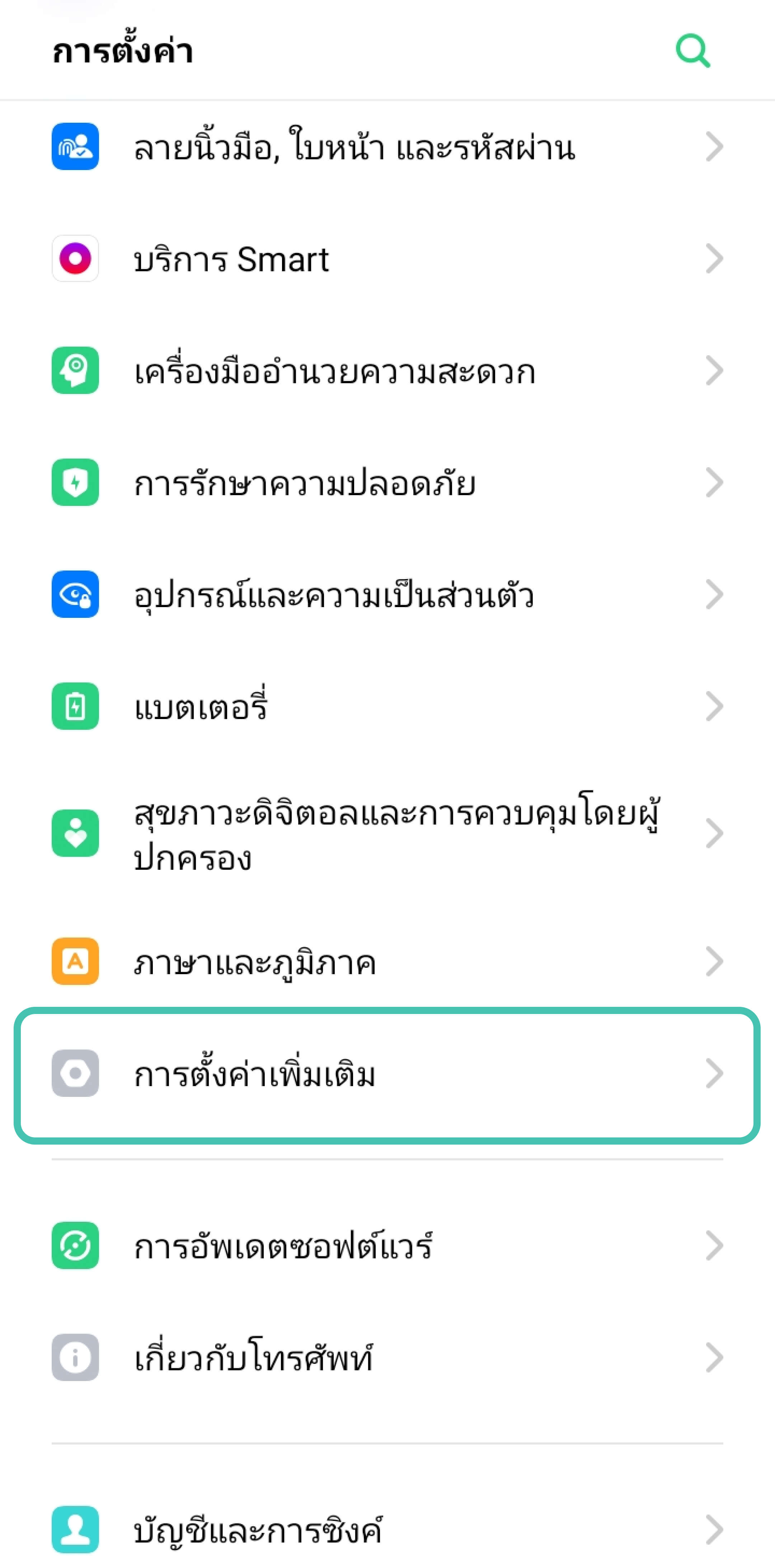Open การตั้งค่าเพิ่มเติม

[x=254, y=1074]
